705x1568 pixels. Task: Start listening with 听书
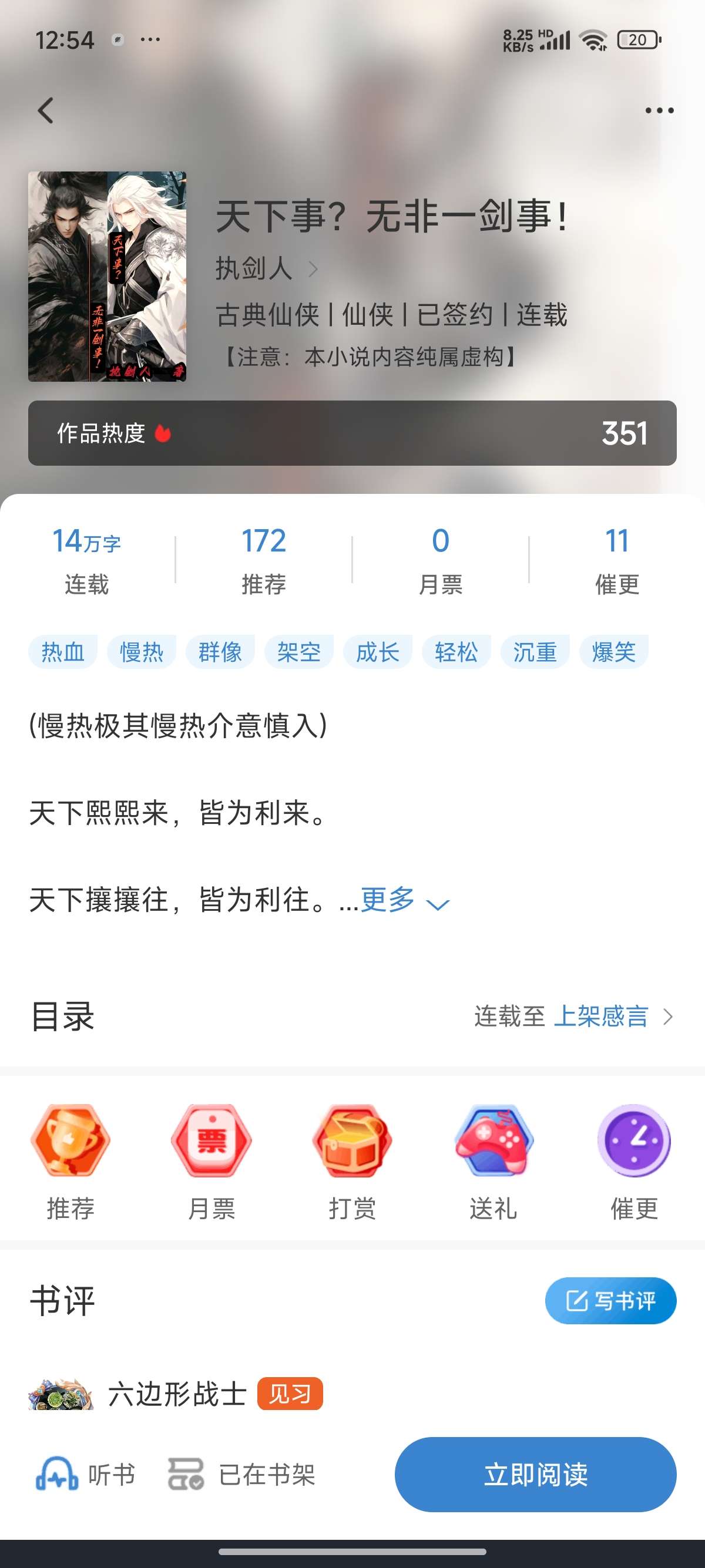click(85, 1475)
